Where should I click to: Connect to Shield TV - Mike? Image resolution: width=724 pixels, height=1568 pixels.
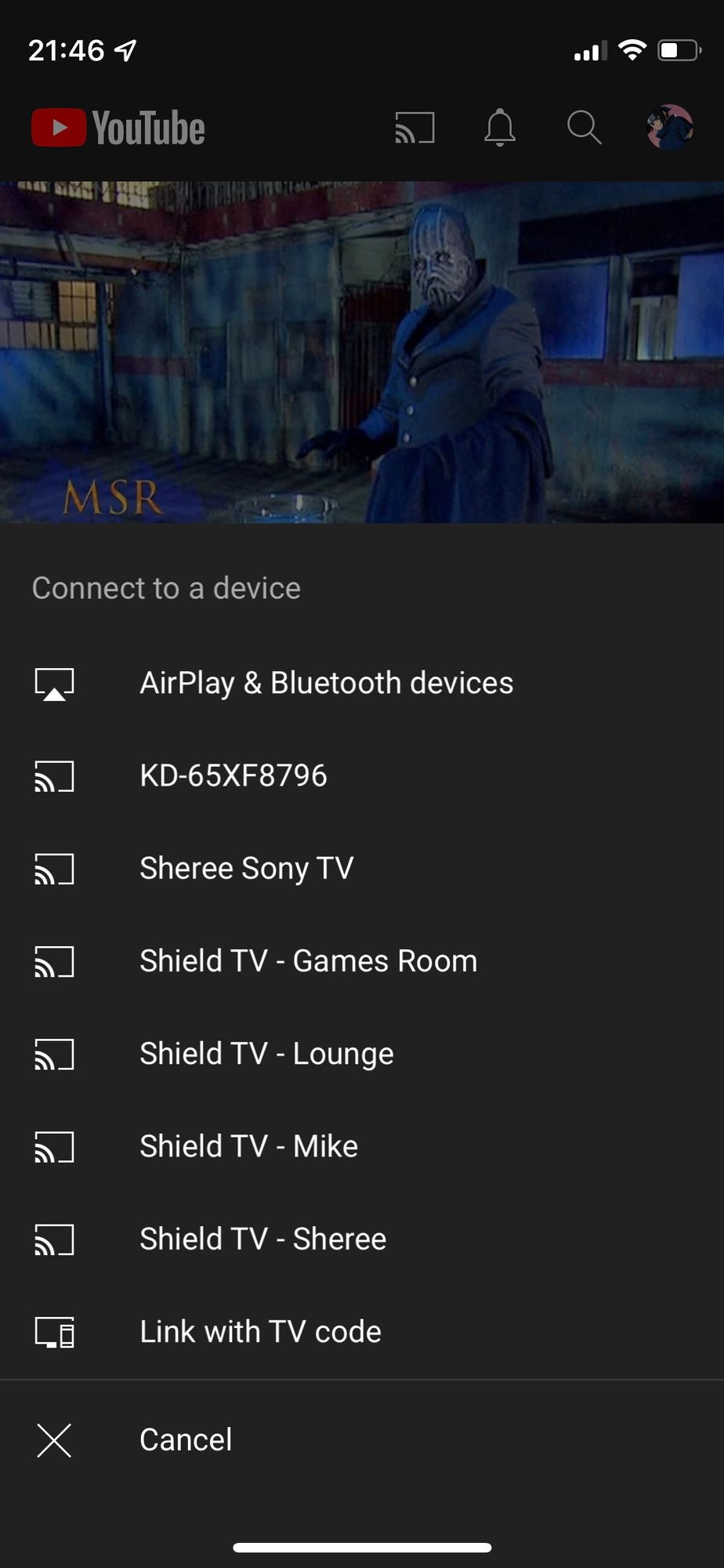coord(248,1146)
